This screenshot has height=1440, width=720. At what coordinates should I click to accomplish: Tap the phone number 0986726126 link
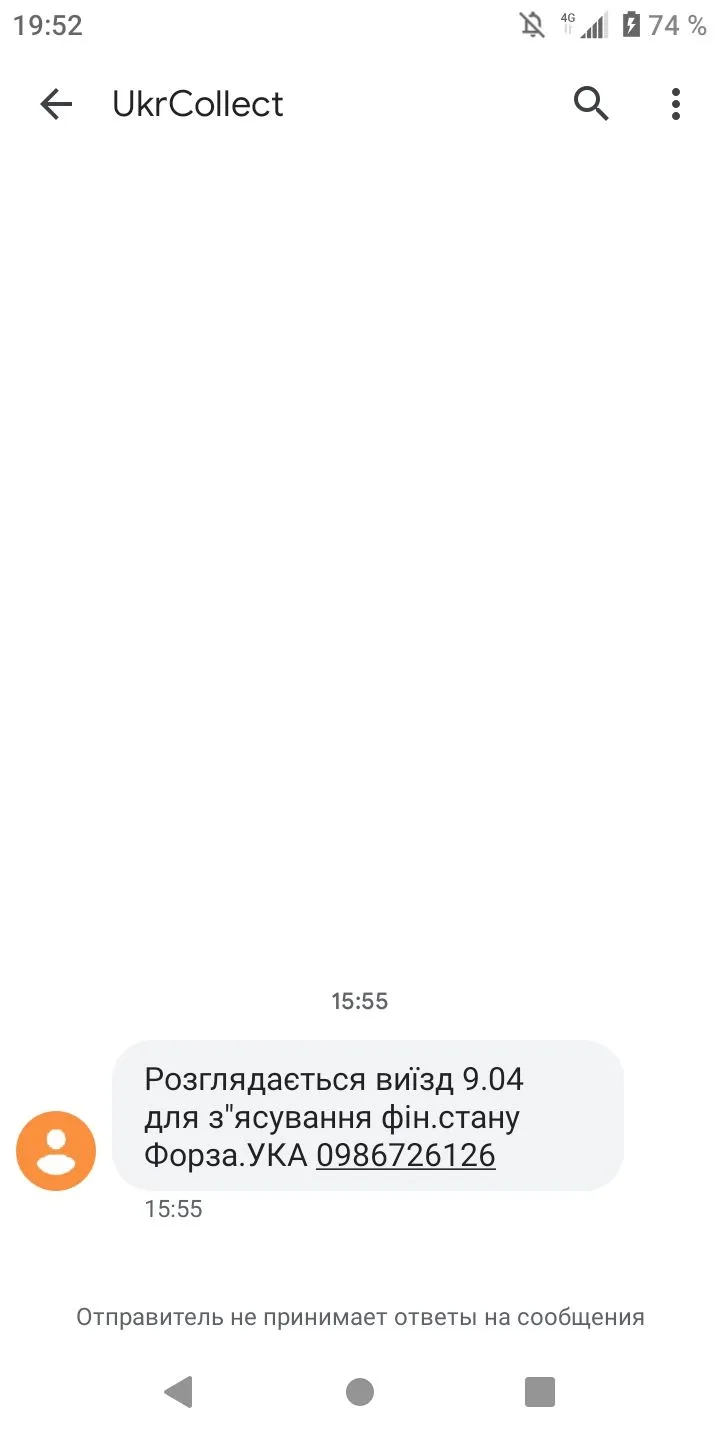coord(406,1156)
